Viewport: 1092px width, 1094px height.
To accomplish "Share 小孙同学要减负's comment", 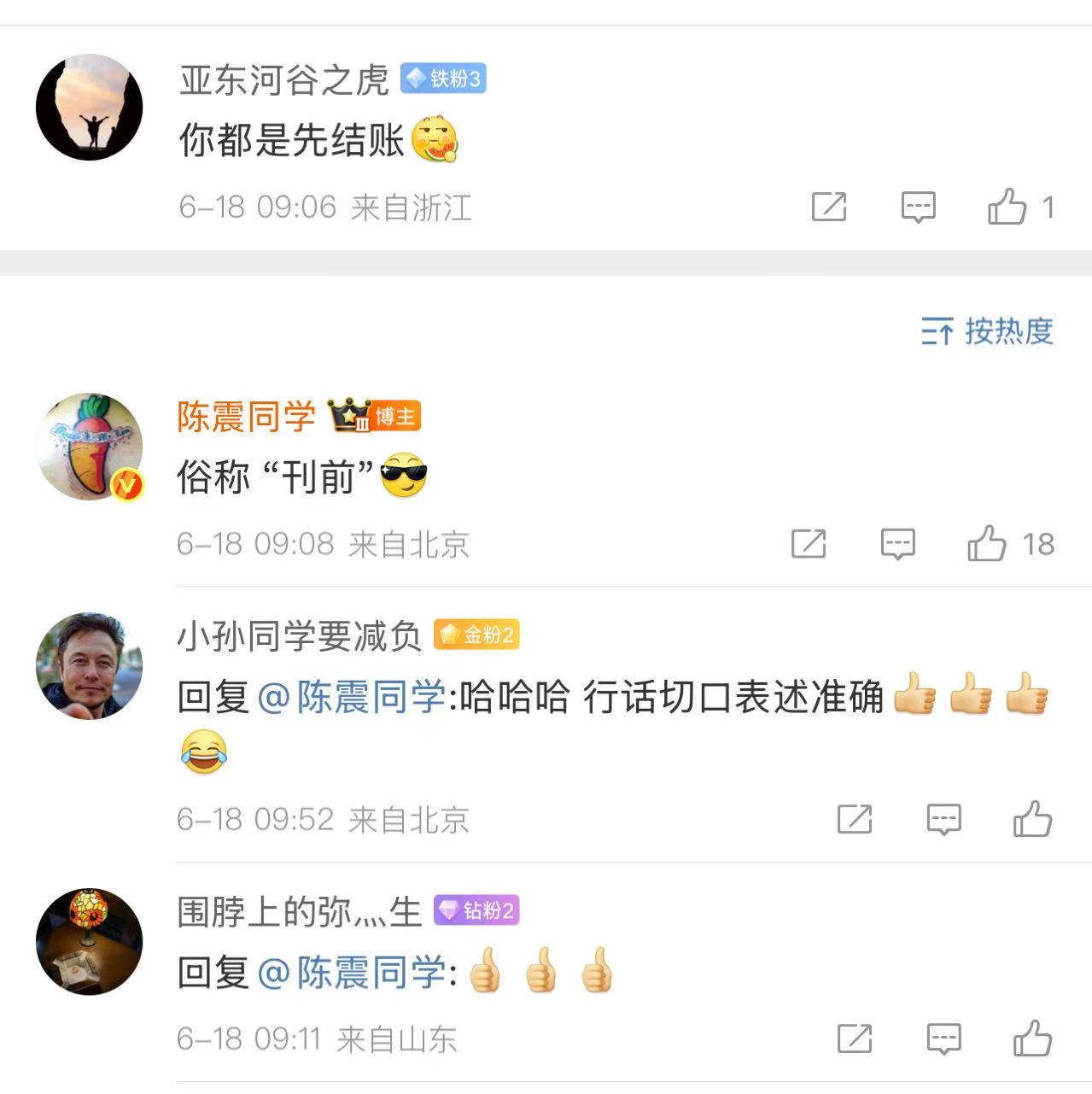I will click(855, 819).
